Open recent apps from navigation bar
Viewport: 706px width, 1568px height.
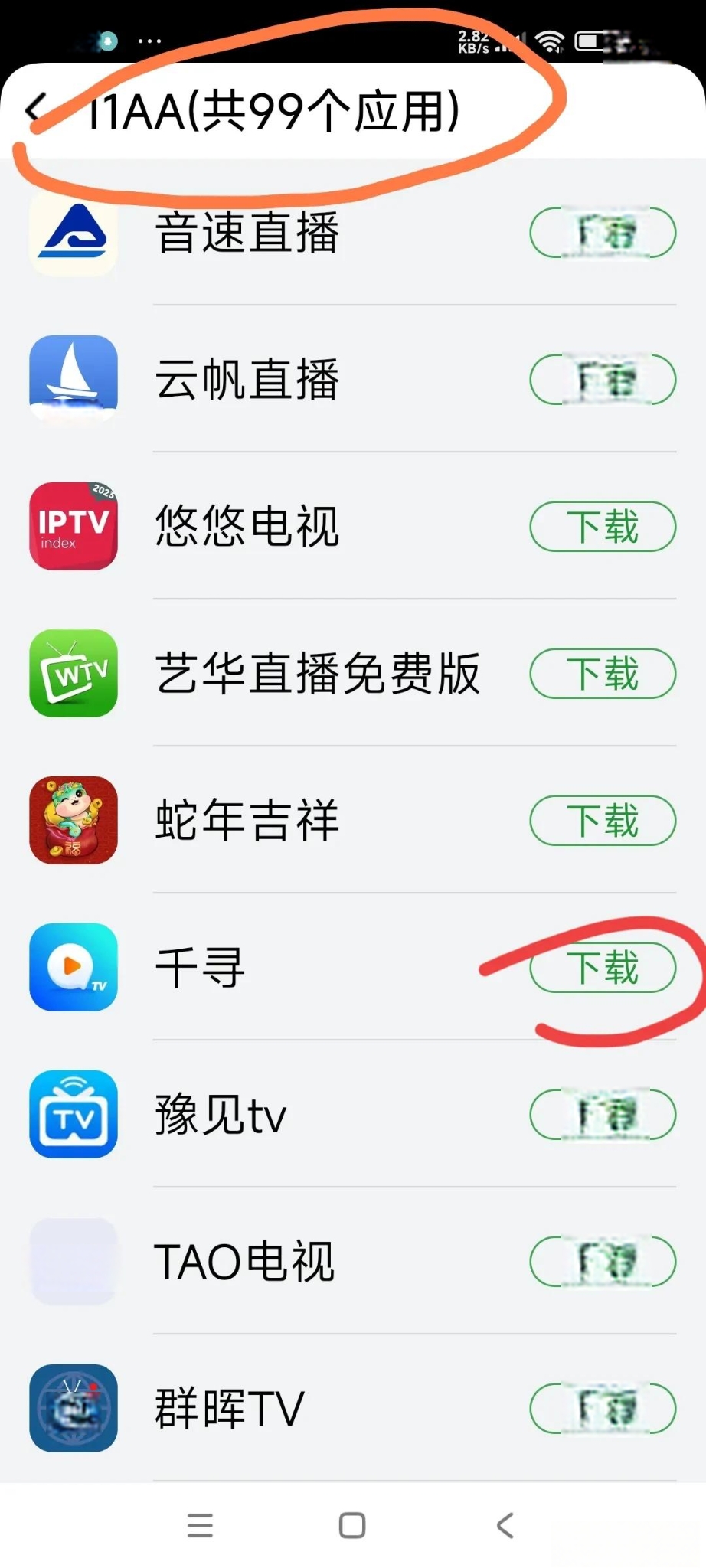[200, 1525]
